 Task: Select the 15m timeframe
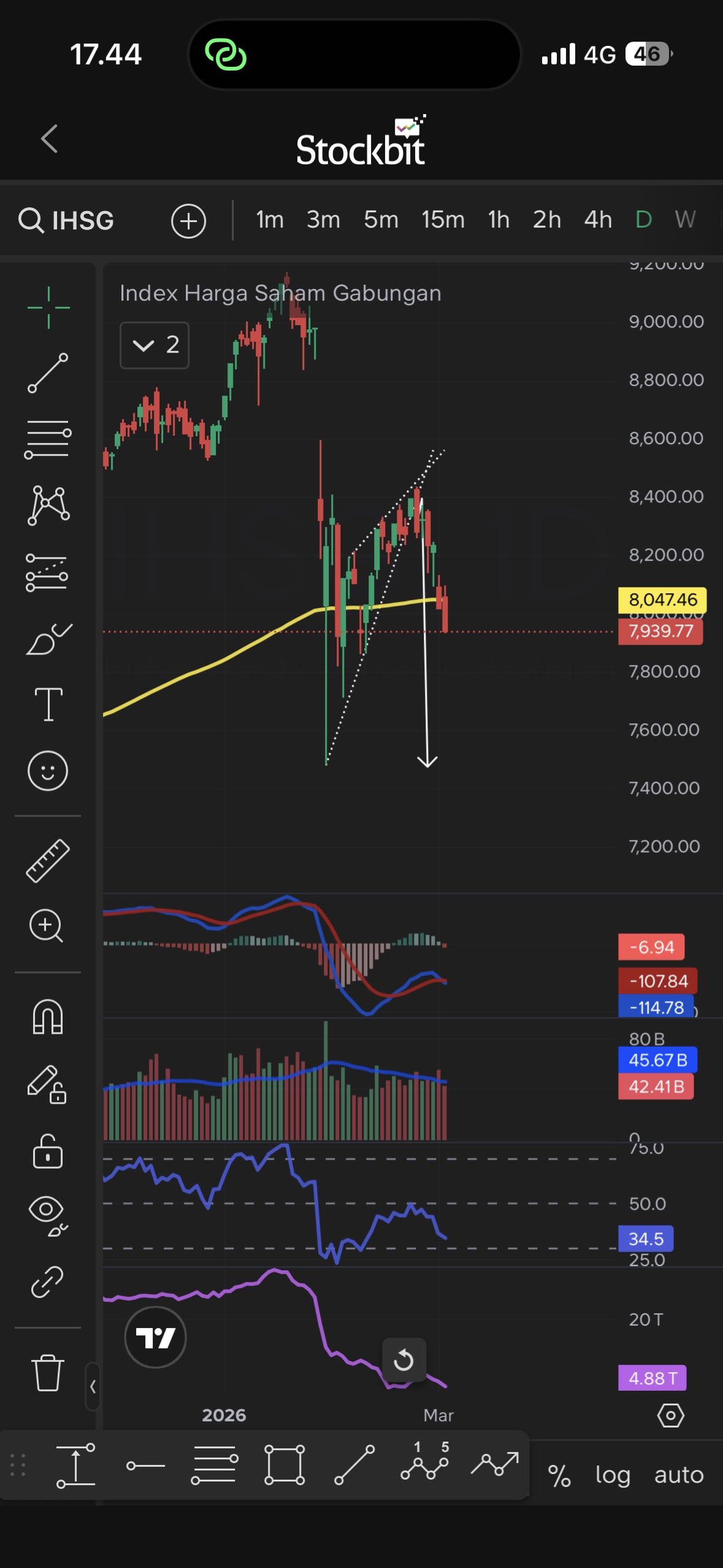pos(443,220)
